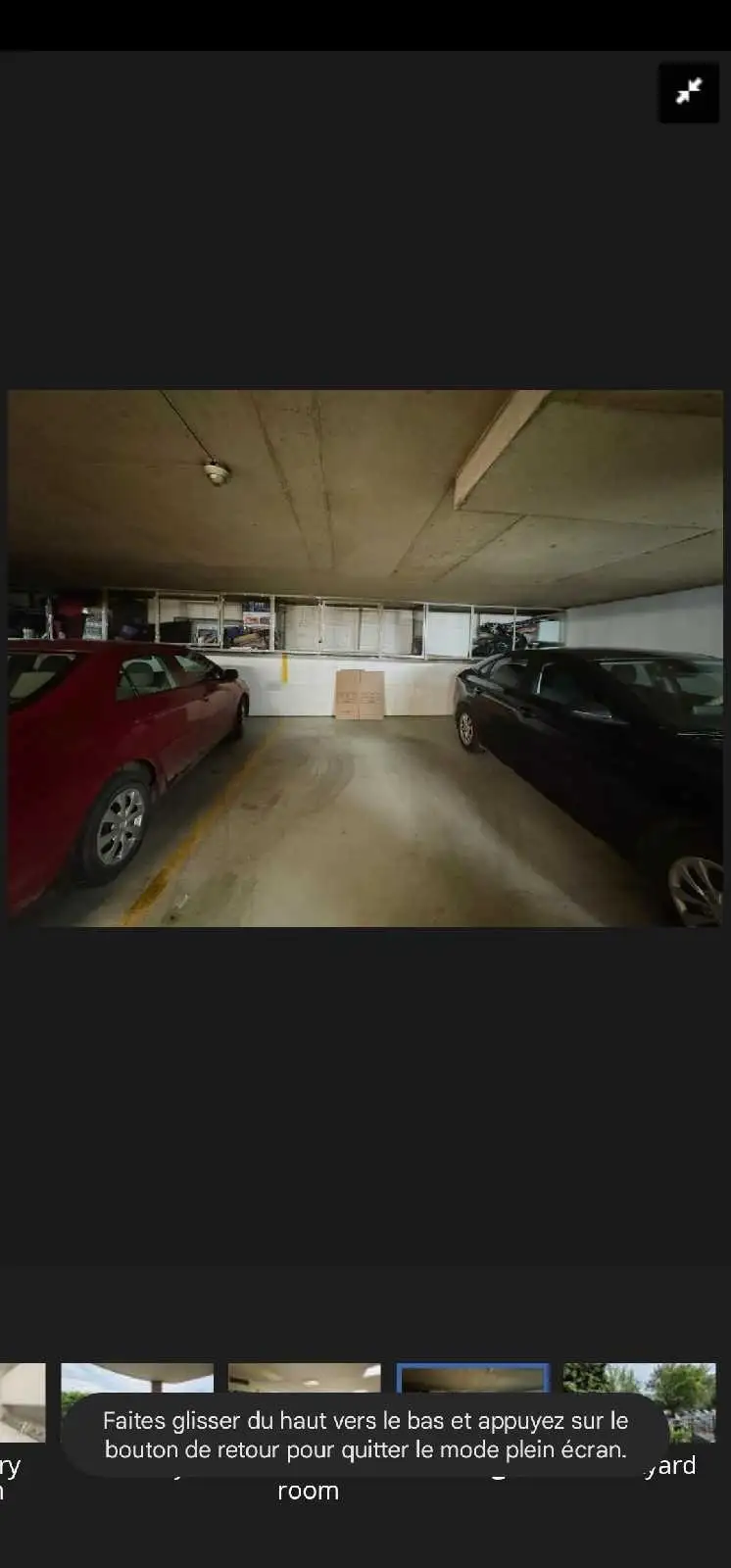Image resolution: width=731 pixels, height=1568 pixels.
Task: Select the currently highlighted garage thumbnail
Action: [472, 1379]
